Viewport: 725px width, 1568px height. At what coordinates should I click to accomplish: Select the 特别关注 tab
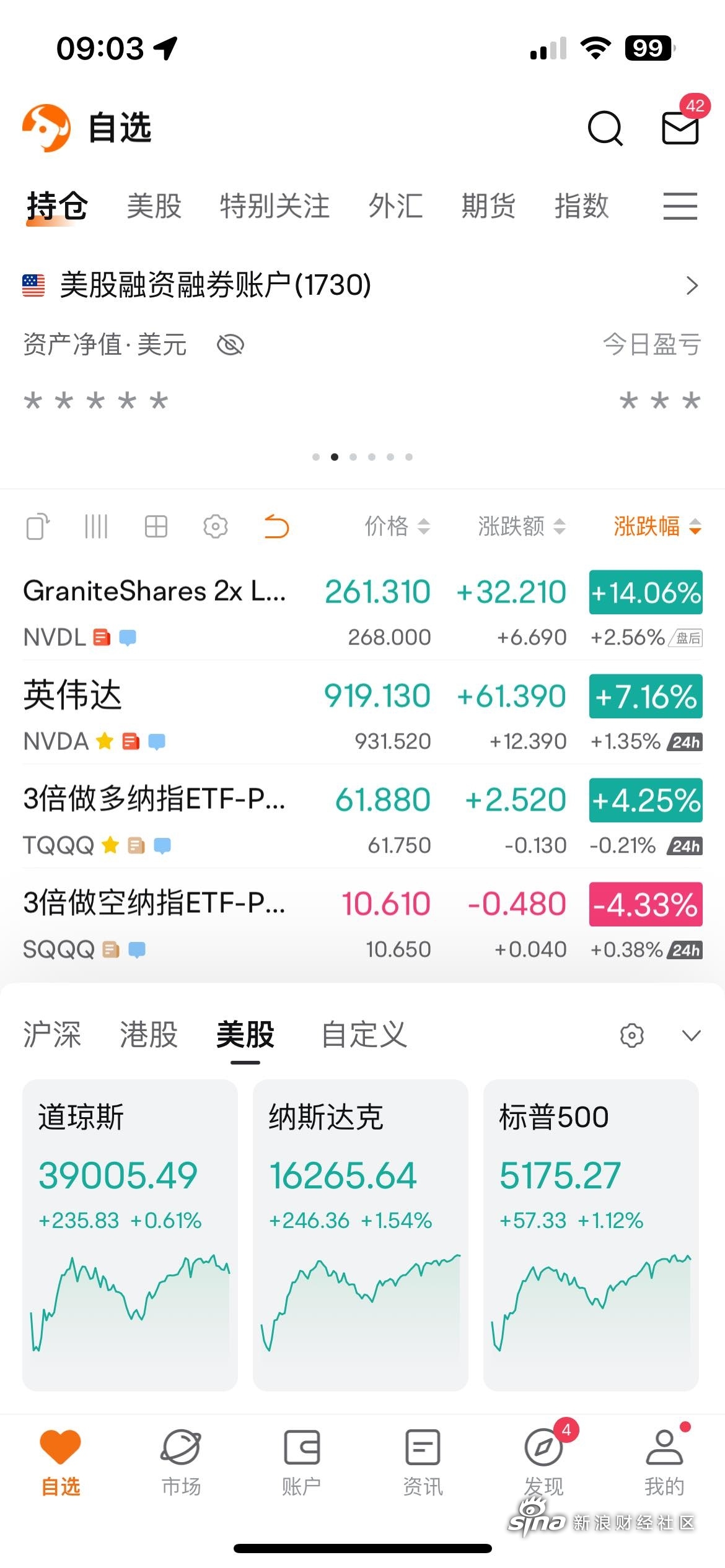[x=275, y=206]
